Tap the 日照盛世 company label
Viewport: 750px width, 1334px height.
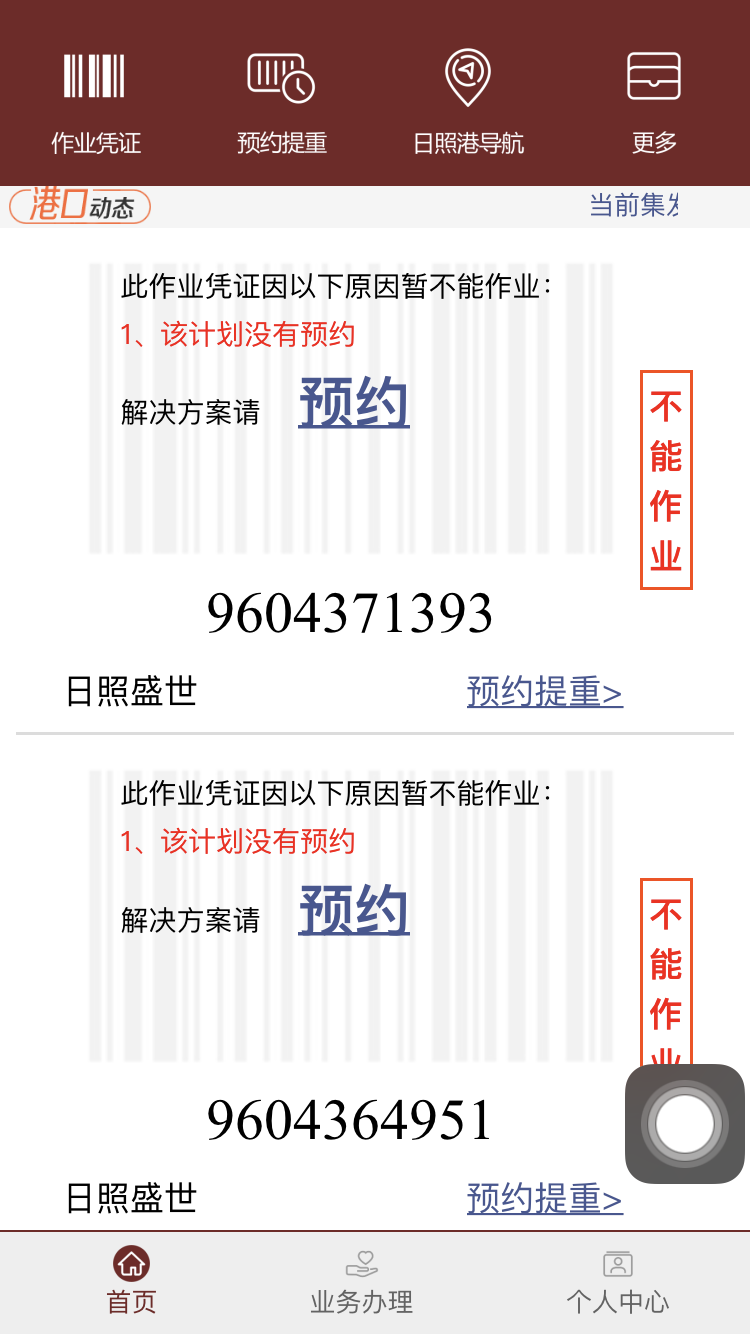pos(130,691)
